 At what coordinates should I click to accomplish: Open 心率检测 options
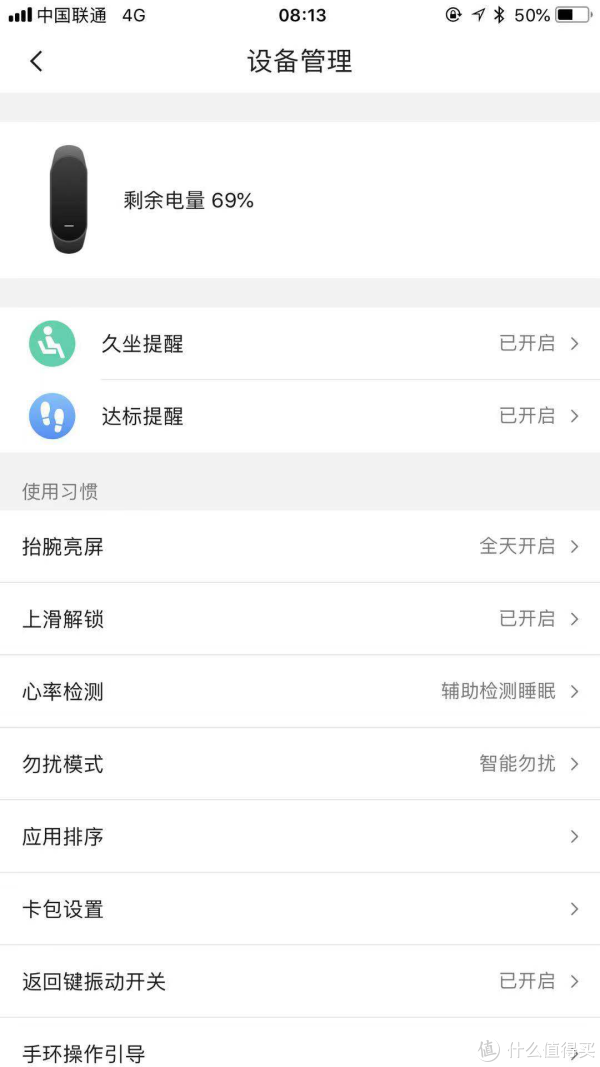pos(300,691)
